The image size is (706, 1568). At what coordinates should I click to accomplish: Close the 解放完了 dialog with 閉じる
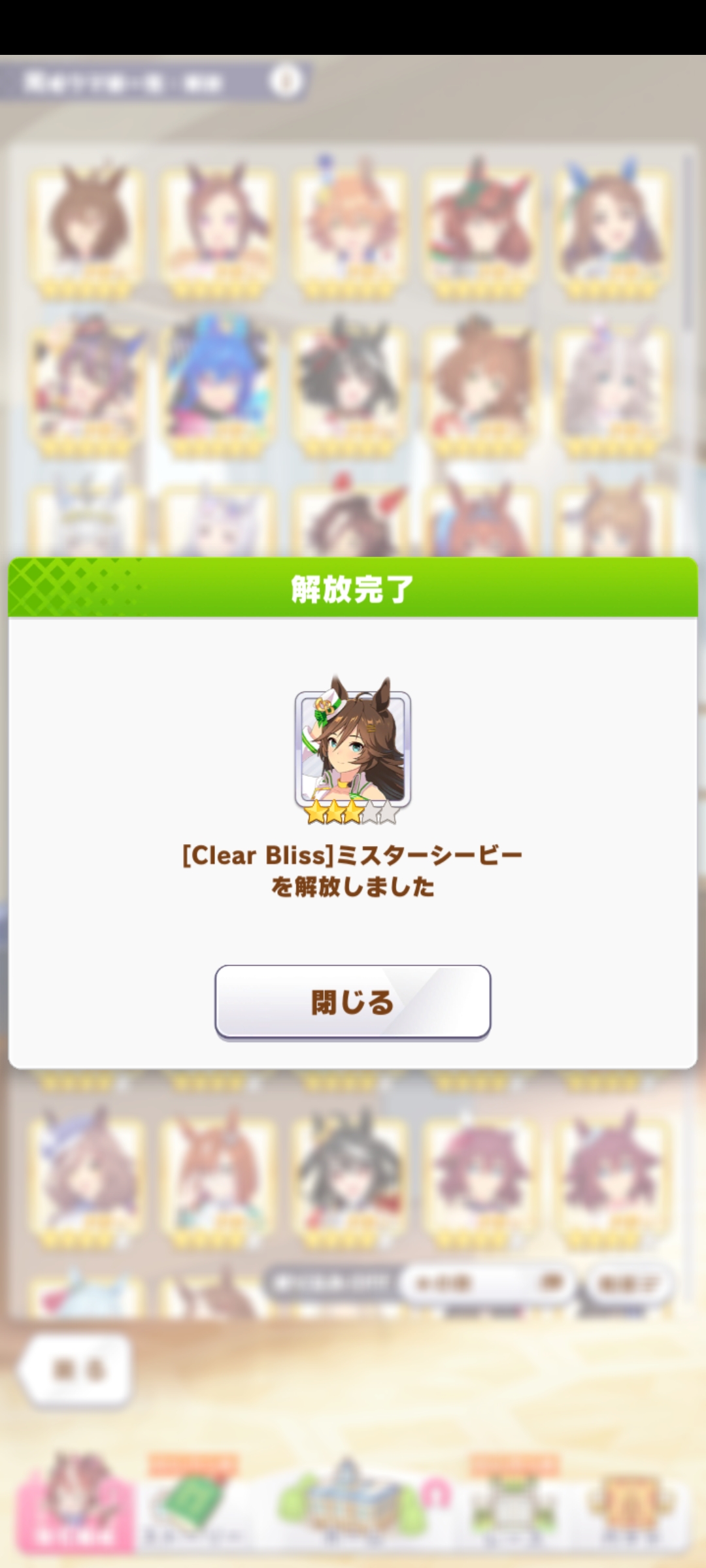coord(352,1002)
